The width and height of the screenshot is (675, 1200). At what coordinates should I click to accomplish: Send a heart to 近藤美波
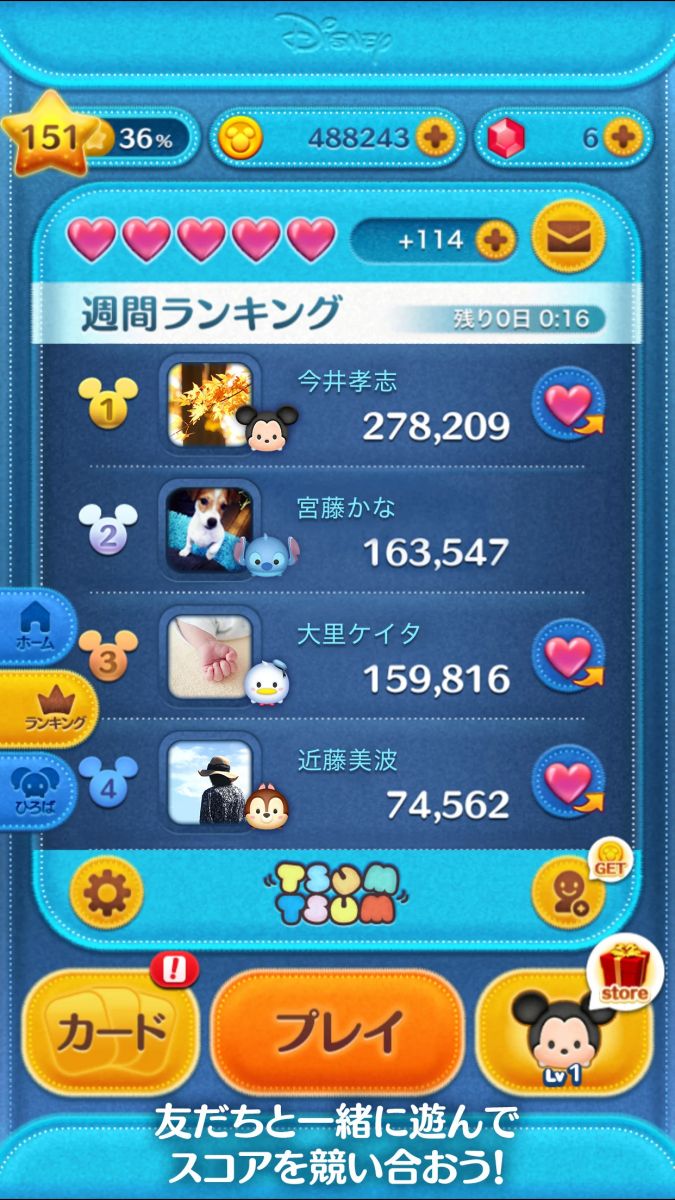pos(569,782)
